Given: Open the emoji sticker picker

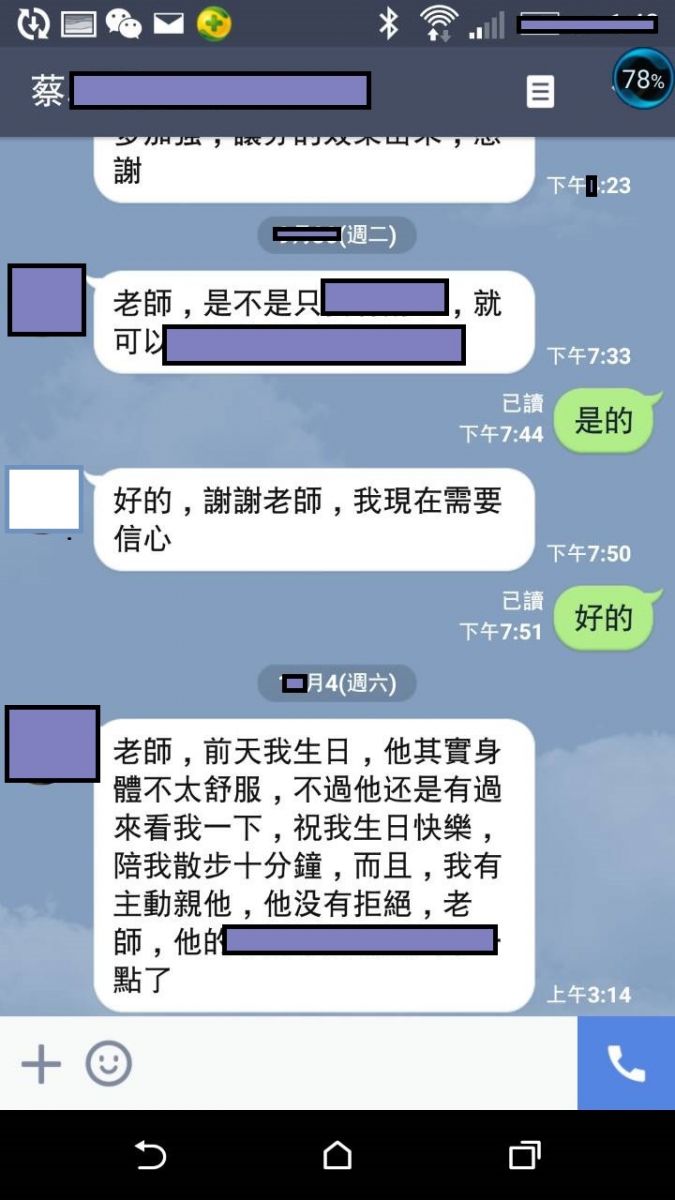Looking at the screenshot, I should click(108, 1064).
